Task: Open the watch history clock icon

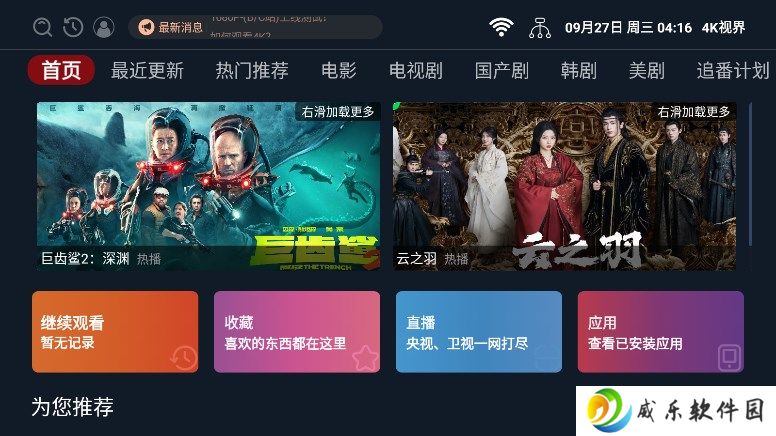Action: (x=73, y=27)
